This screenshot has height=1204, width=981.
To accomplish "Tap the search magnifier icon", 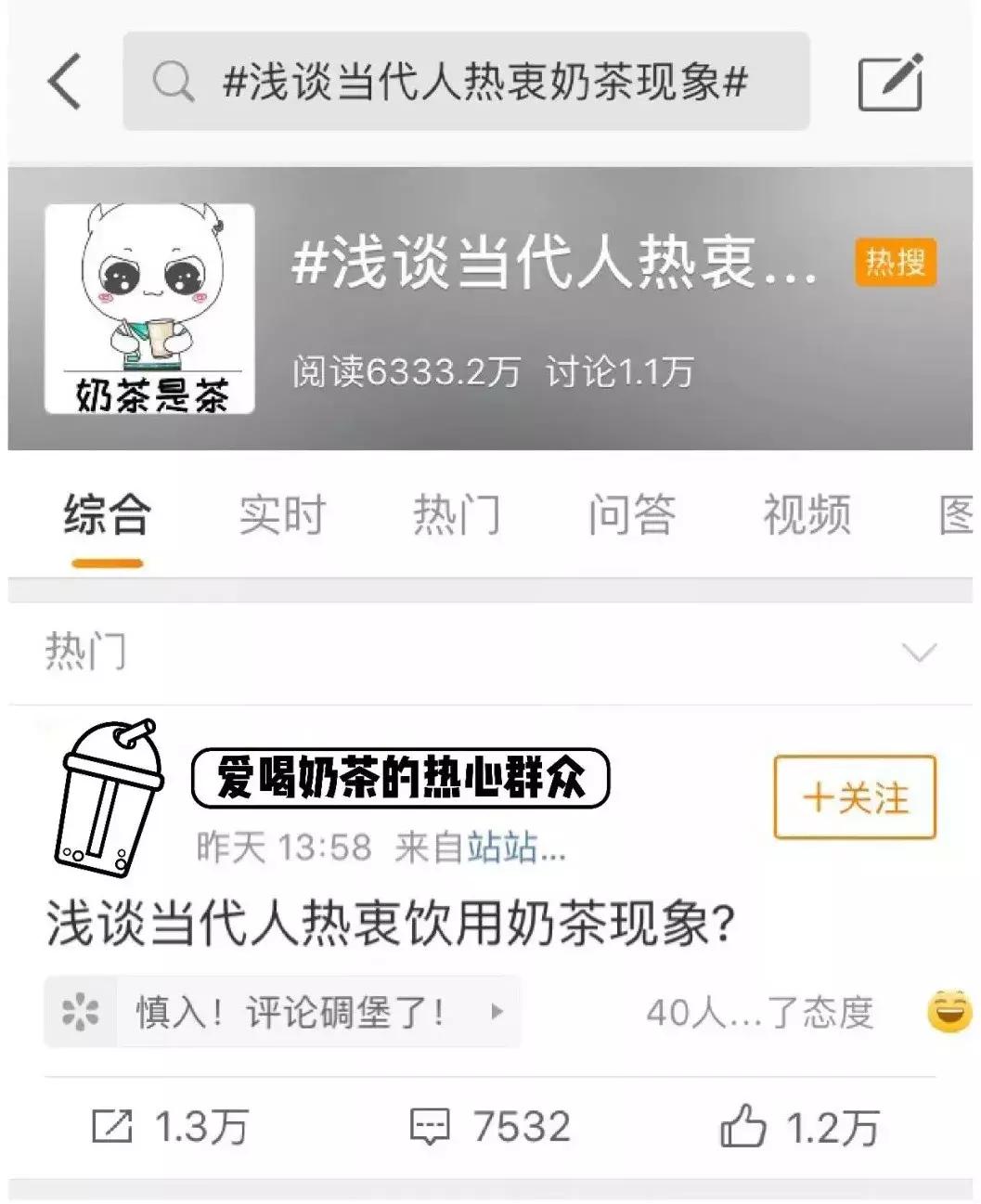I will (x=173, y=82).
